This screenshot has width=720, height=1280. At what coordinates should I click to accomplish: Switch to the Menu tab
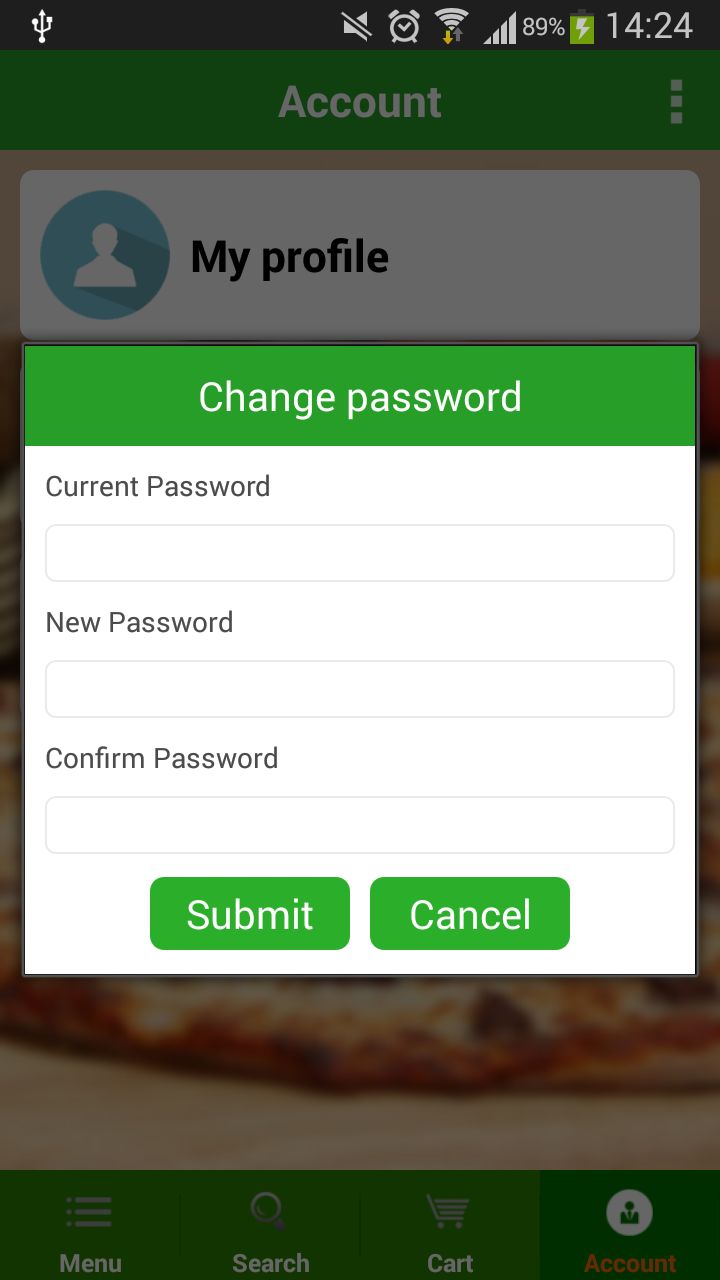90,1228
